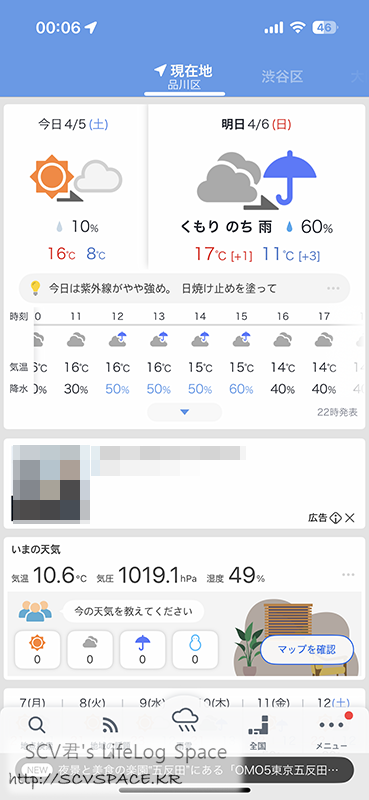369x800 pixels.
Task: Close the advertisement banner
Action: click(350, 518)
